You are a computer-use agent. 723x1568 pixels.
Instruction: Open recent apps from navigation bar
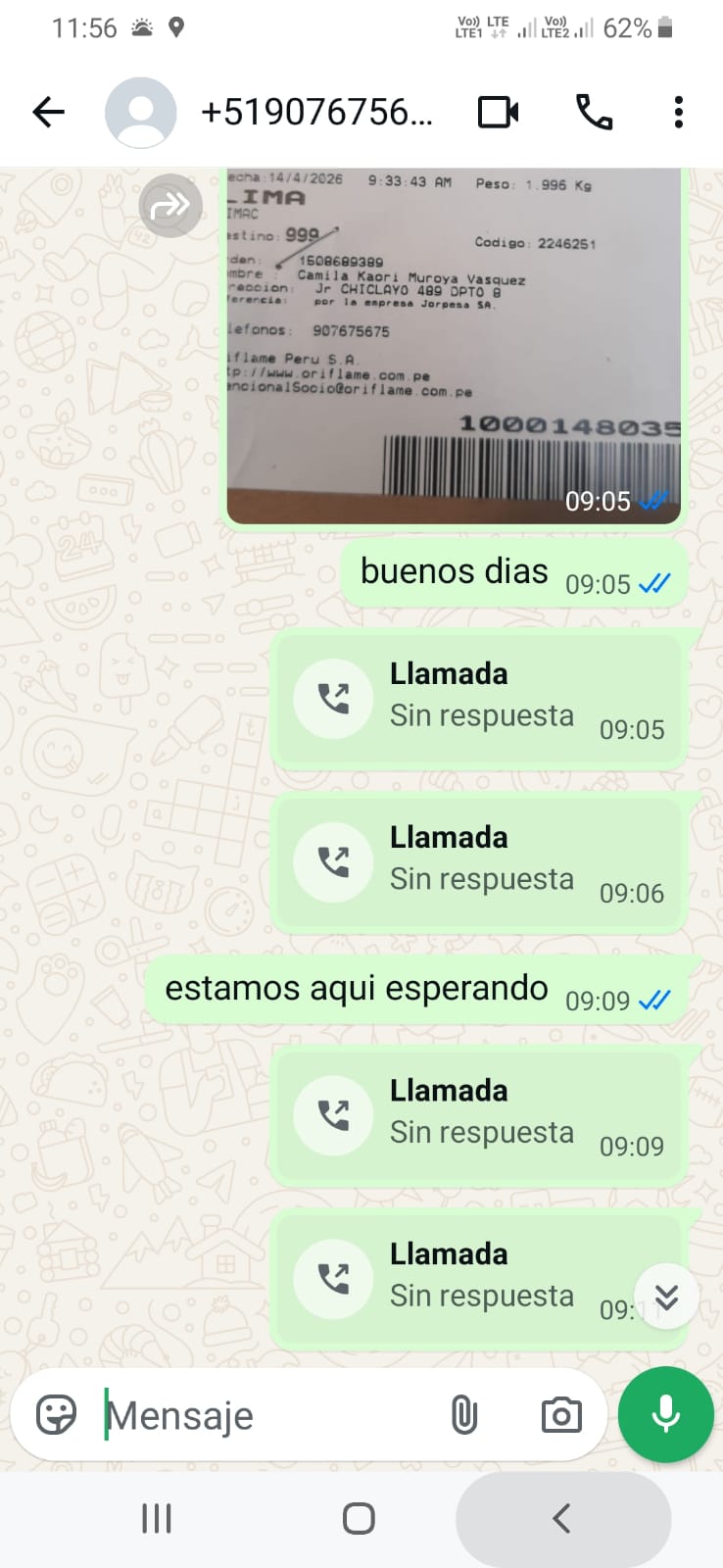tap(157, 1519)
